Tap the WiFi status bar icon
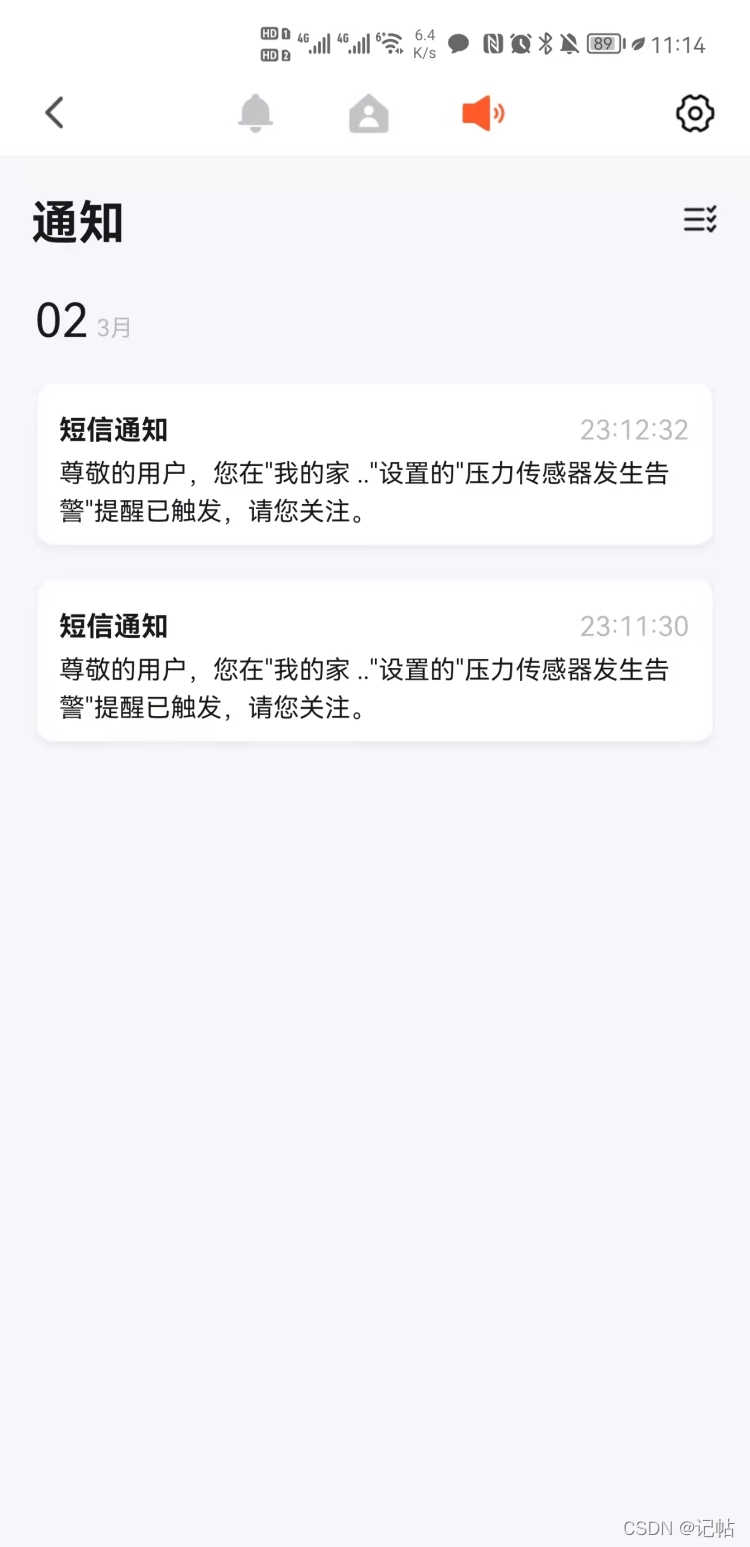Screen dimensions: 750x1547 (389, 42)
